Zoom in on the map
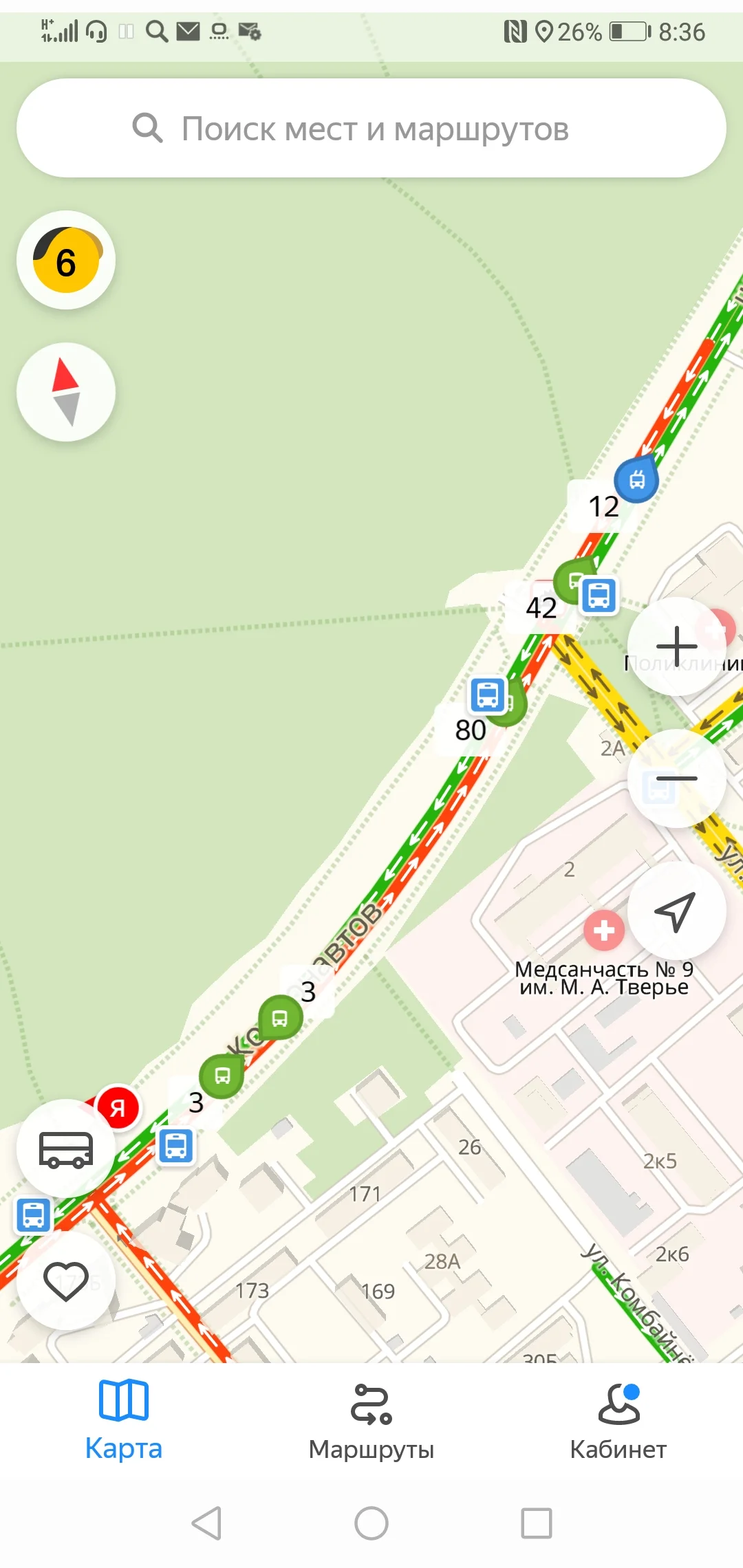The image size is (743, 1568). point(677,646)
